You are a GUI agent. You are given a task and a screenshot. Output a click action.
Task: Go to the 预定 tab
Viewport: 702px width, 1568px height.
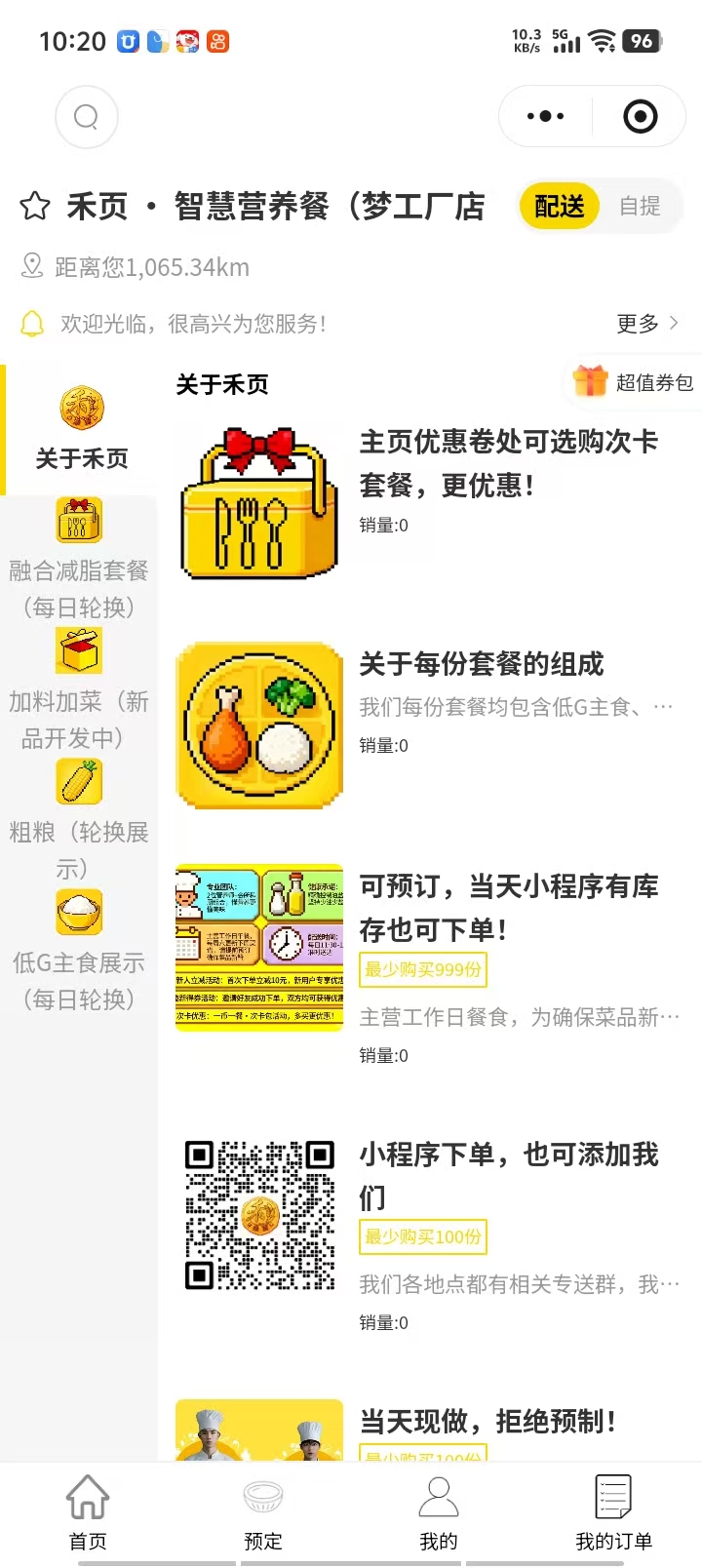point(263,1513)
